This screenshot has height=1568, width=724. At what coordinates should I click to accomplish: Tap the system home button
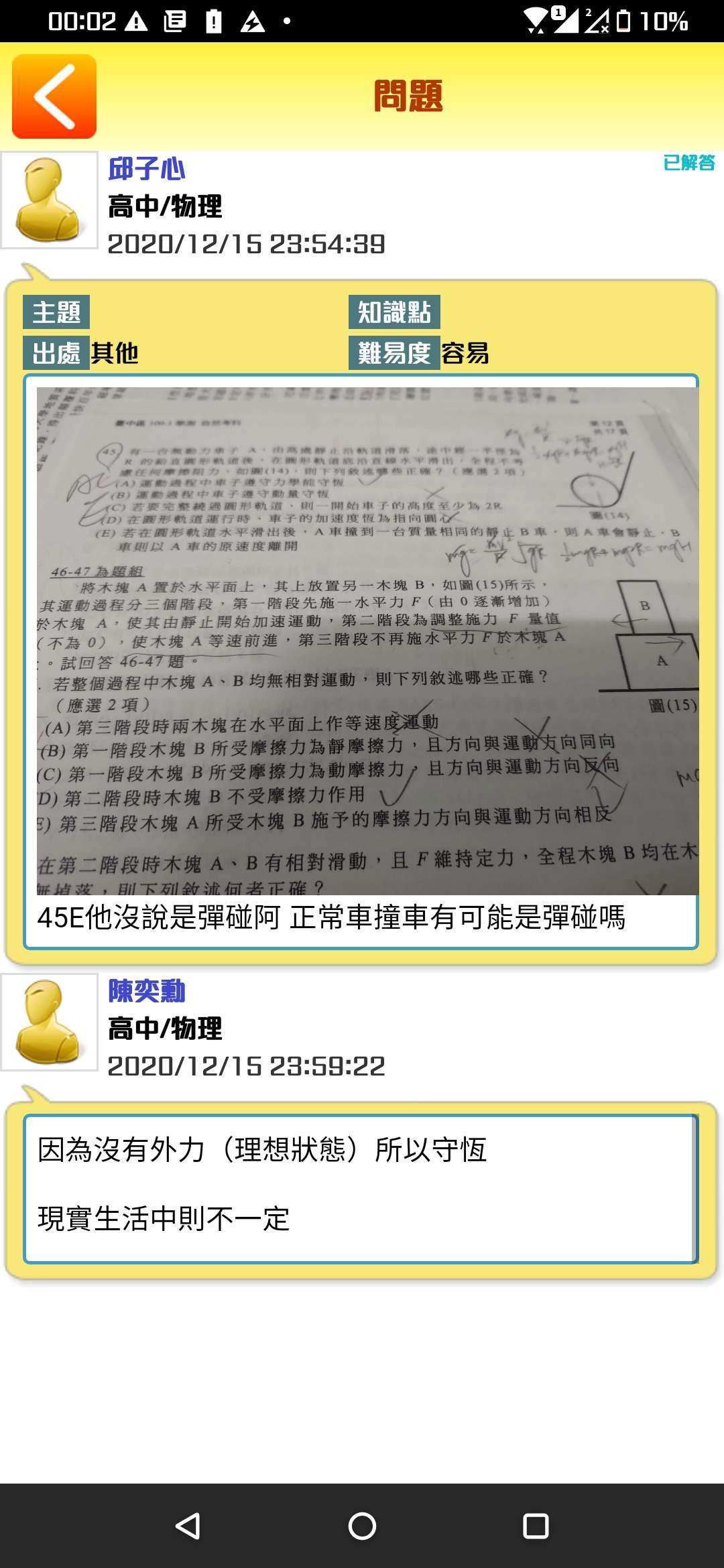tap(362, 1526)
